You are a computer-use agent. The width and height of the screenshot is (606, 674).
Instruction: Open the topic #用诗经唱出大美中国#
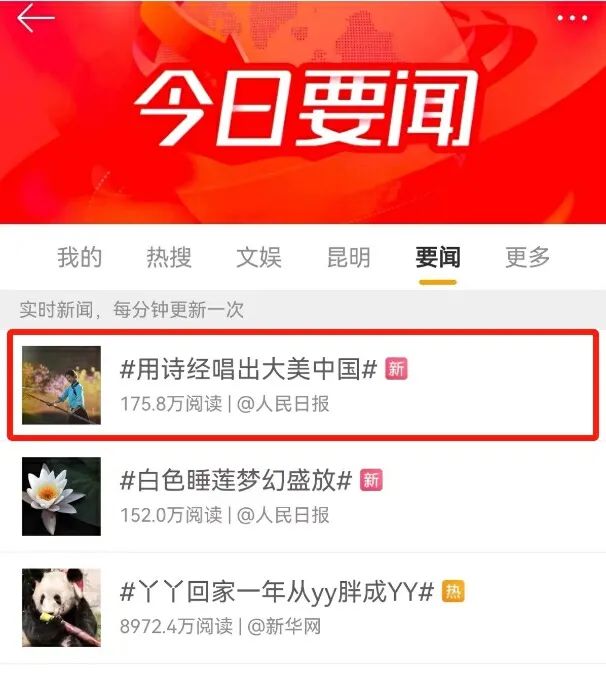[248, 370]
